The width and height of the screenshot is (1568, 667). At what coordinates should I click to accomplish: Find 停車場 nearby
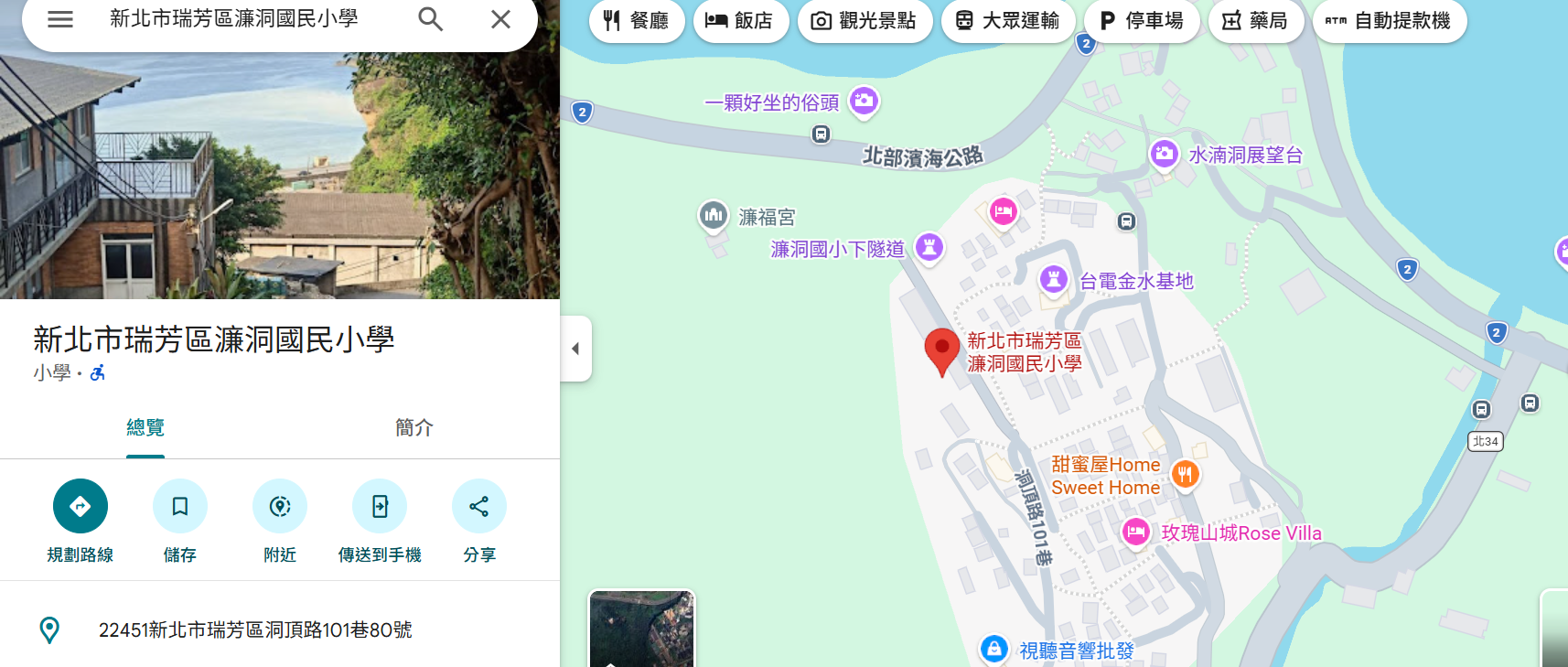tap(1142, 20)
